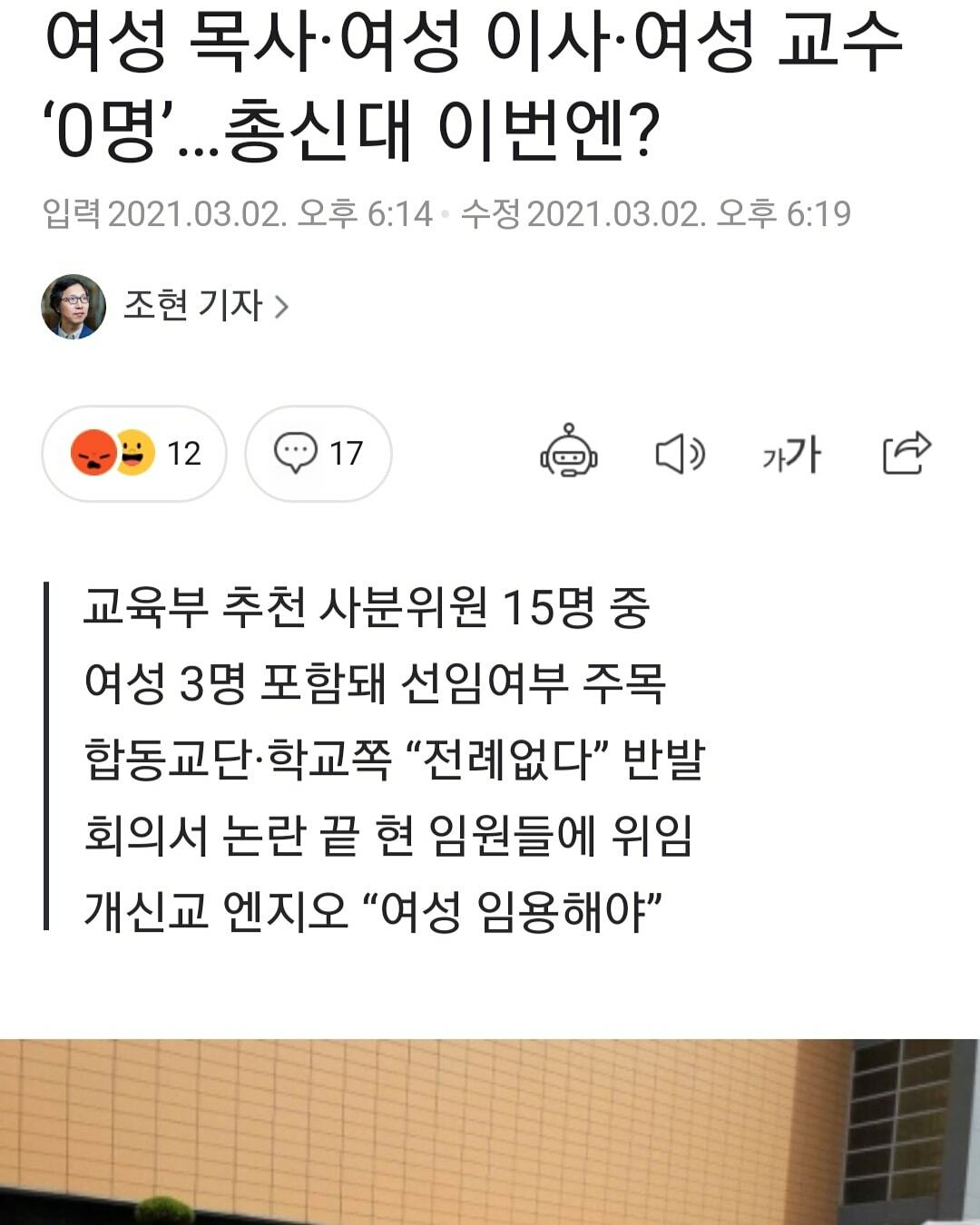Change the font size with 가가
The height and width of the screenshot is (1225, 980).
[791, 454]
